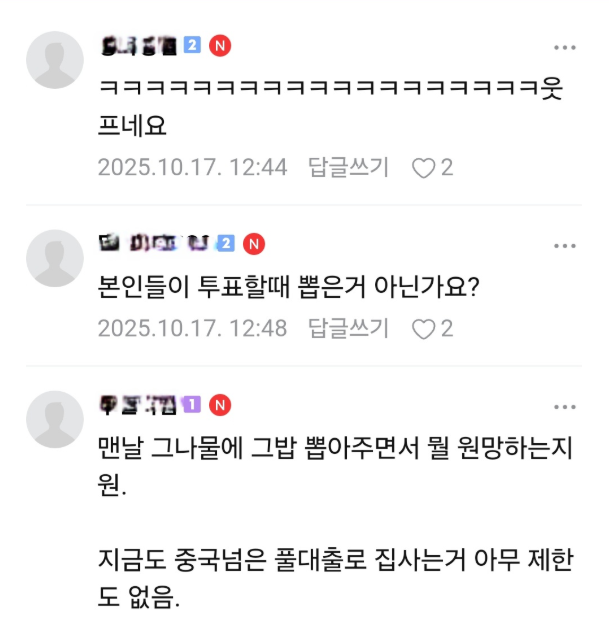The height and width of the screenshot is (619, 610).
Task: Open options menu on the ㅋㅋㅋ laughing comment
Action: pos(564,49)
